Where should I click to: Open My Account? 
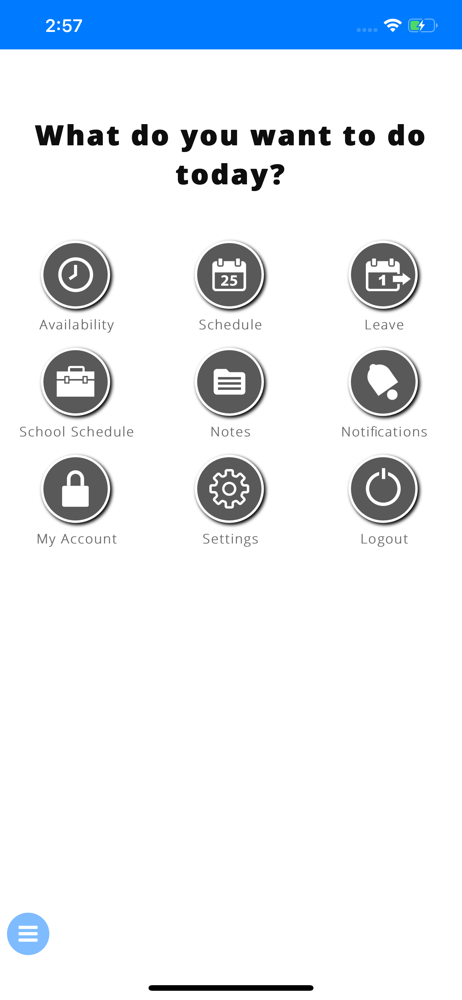[76, 489]
